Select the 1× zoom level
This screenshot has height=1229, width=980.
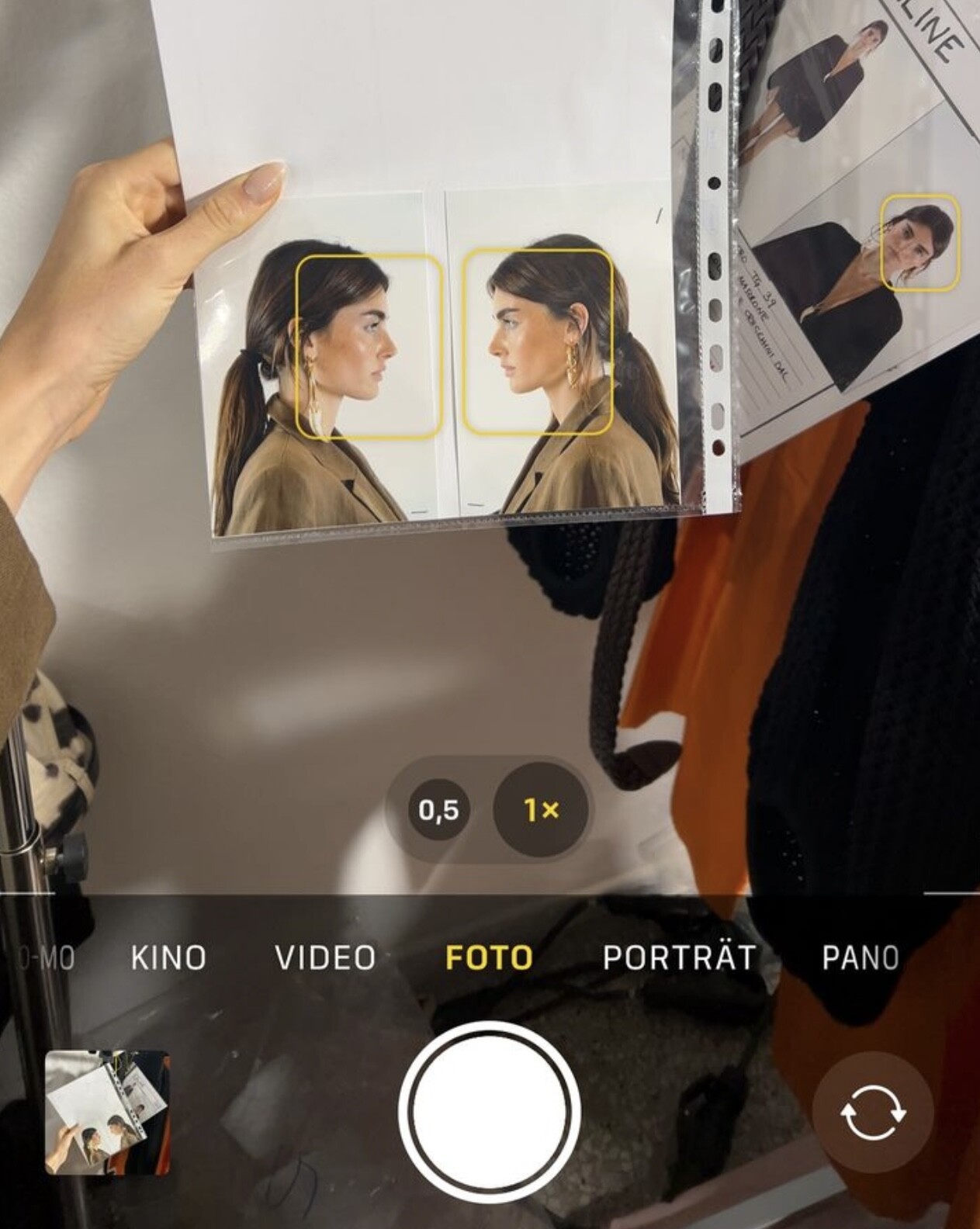pyautogui.click(x=541, y=810)
